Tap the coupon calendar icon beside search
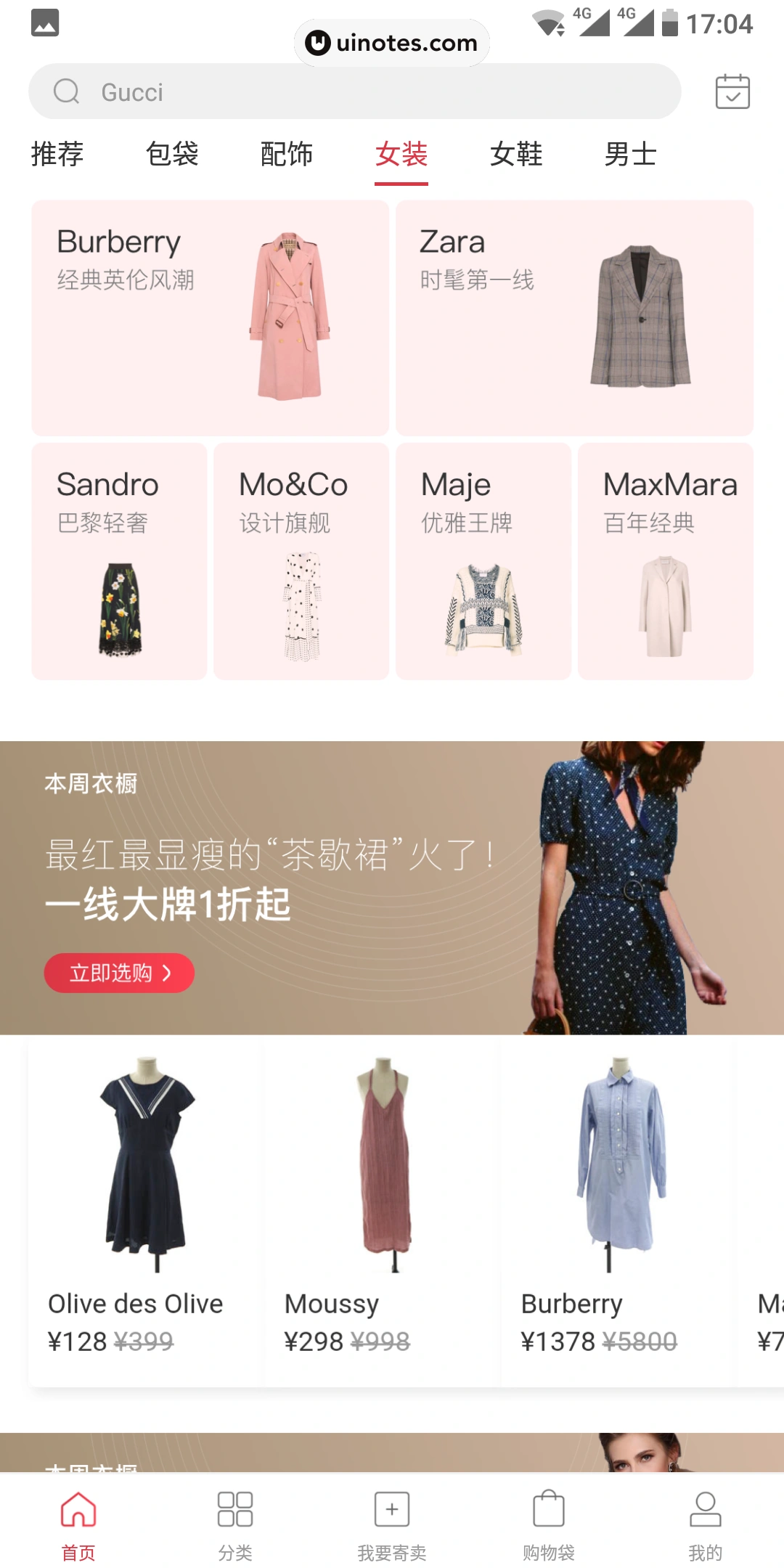Image resolution: width=784 pixels, height=1568 pixels. (x=732, y=91)
